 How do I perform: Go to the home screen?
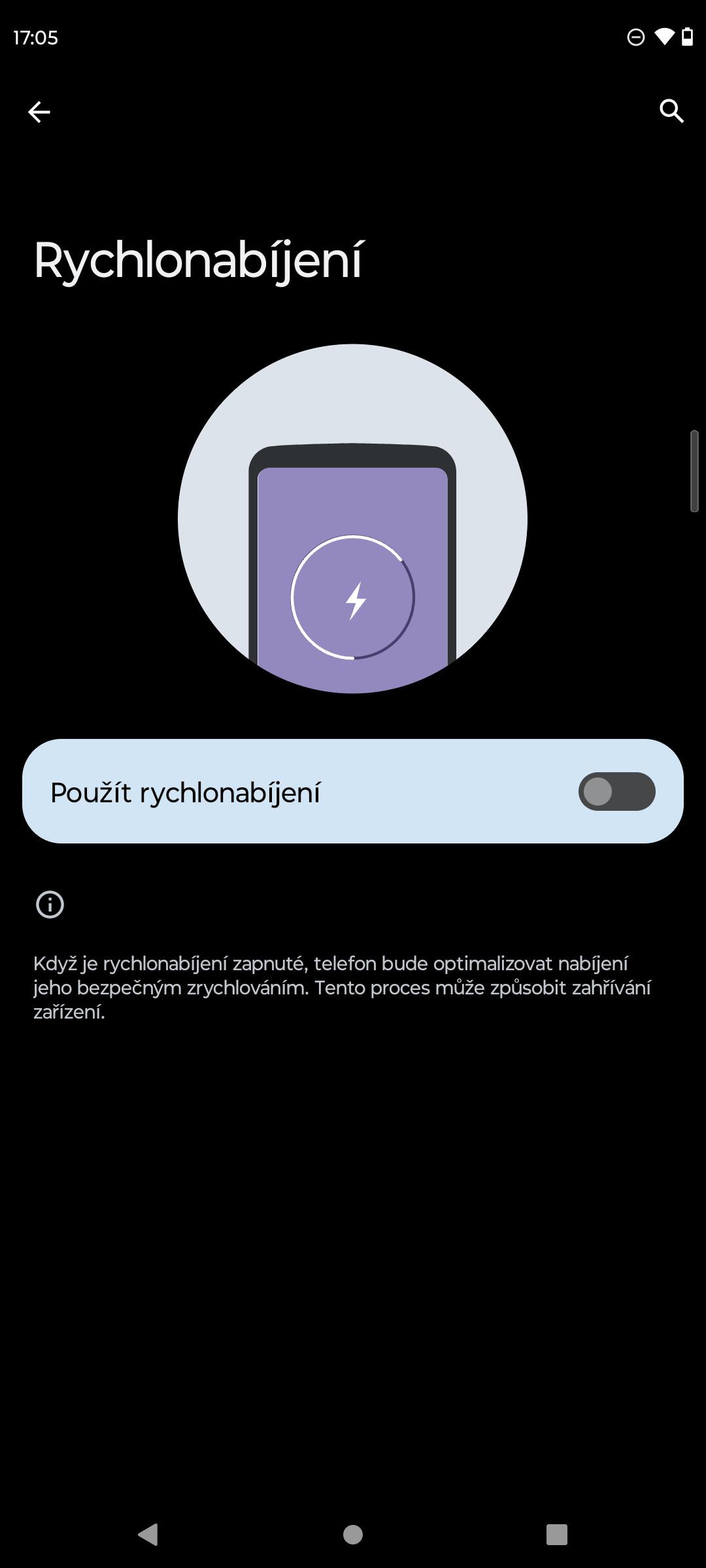pyautogui.click(x=353, y=1534)
